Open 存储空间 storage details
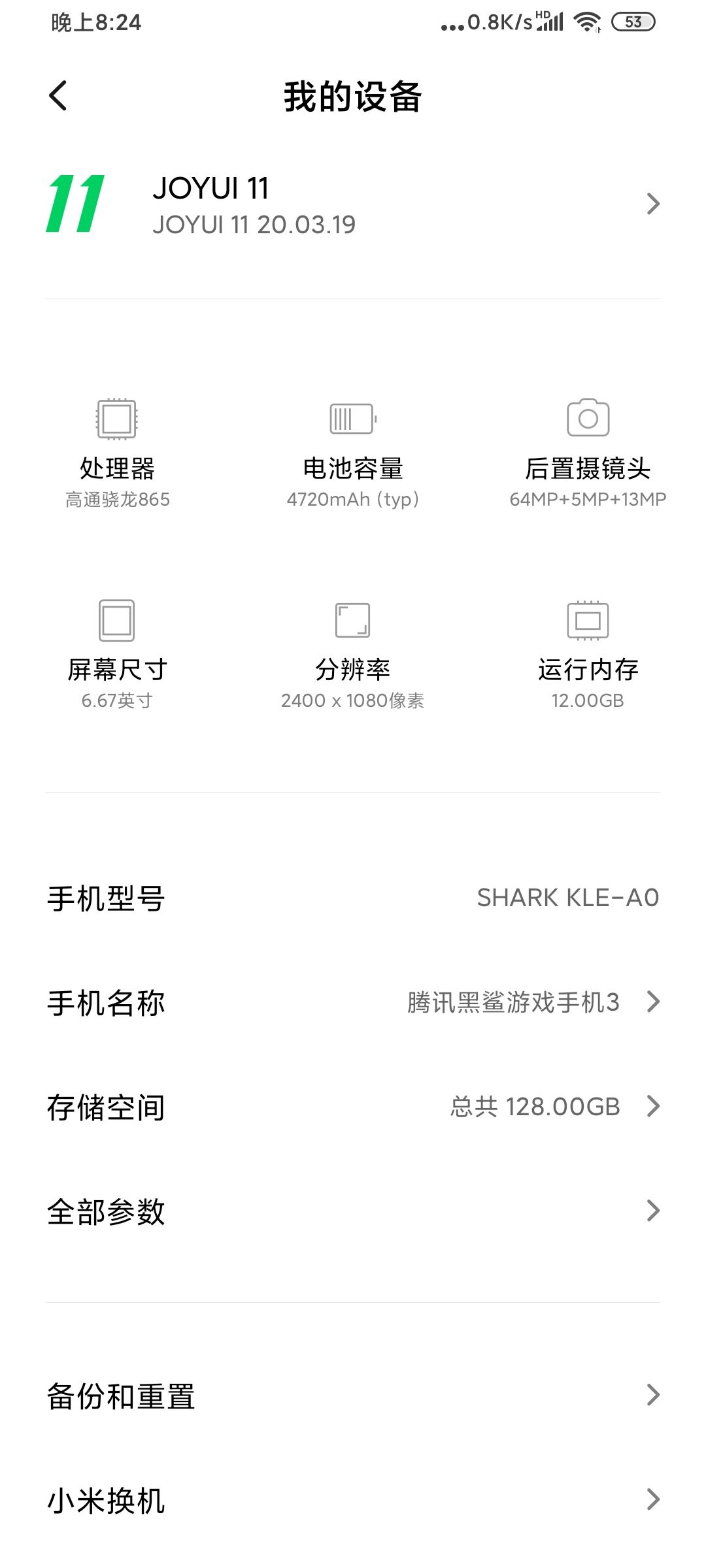The image size is (706, 1568). 353,1107
